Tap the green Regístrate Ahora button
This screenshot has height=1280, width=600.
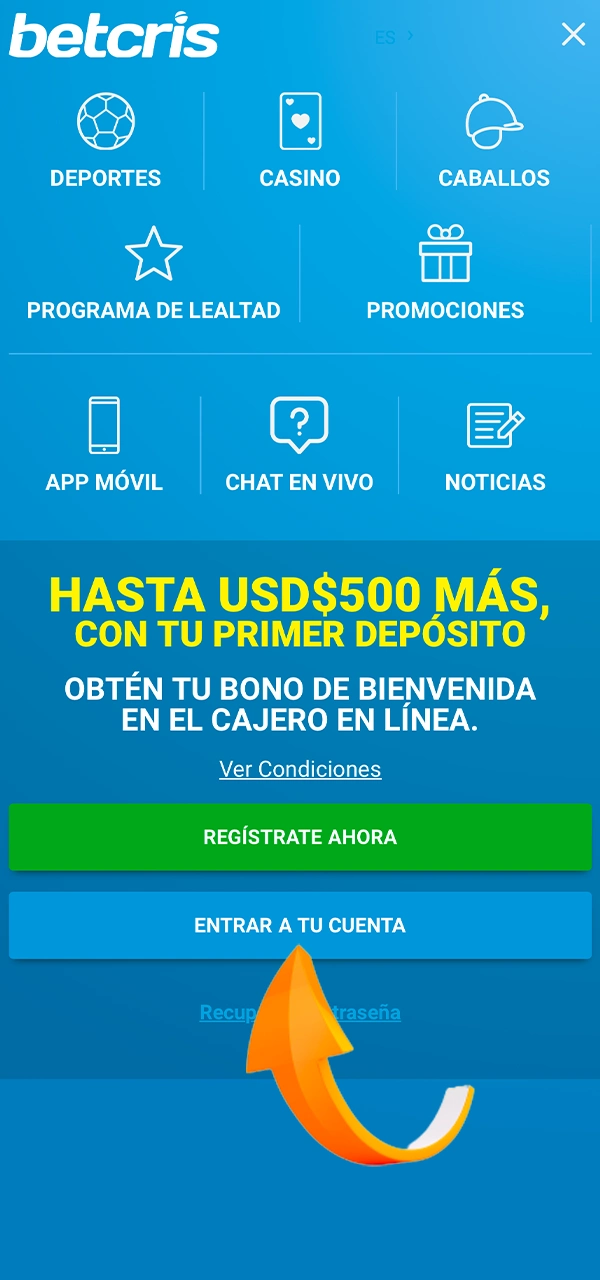click(300, 837)
